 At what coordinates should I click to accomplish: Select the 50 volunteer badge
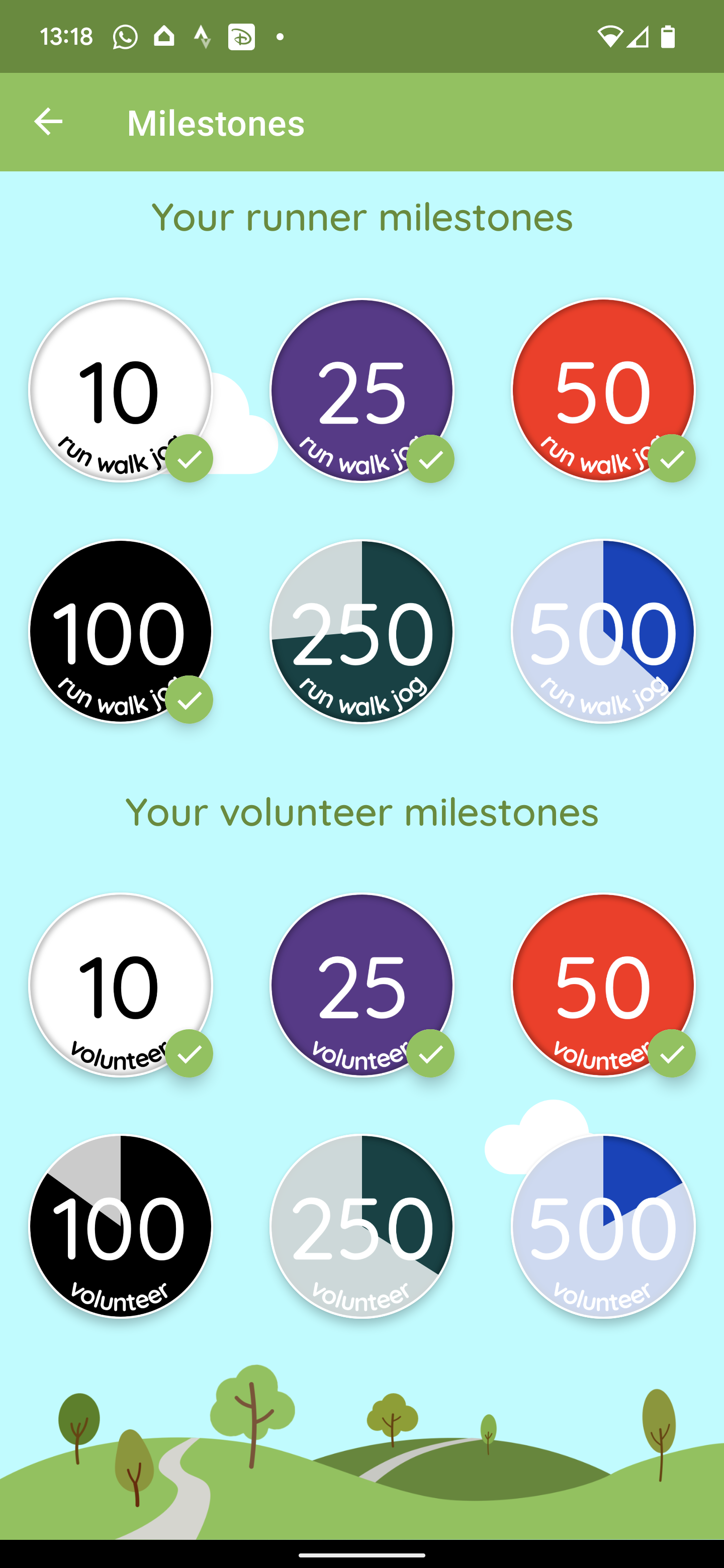click(x=603, y=986)
